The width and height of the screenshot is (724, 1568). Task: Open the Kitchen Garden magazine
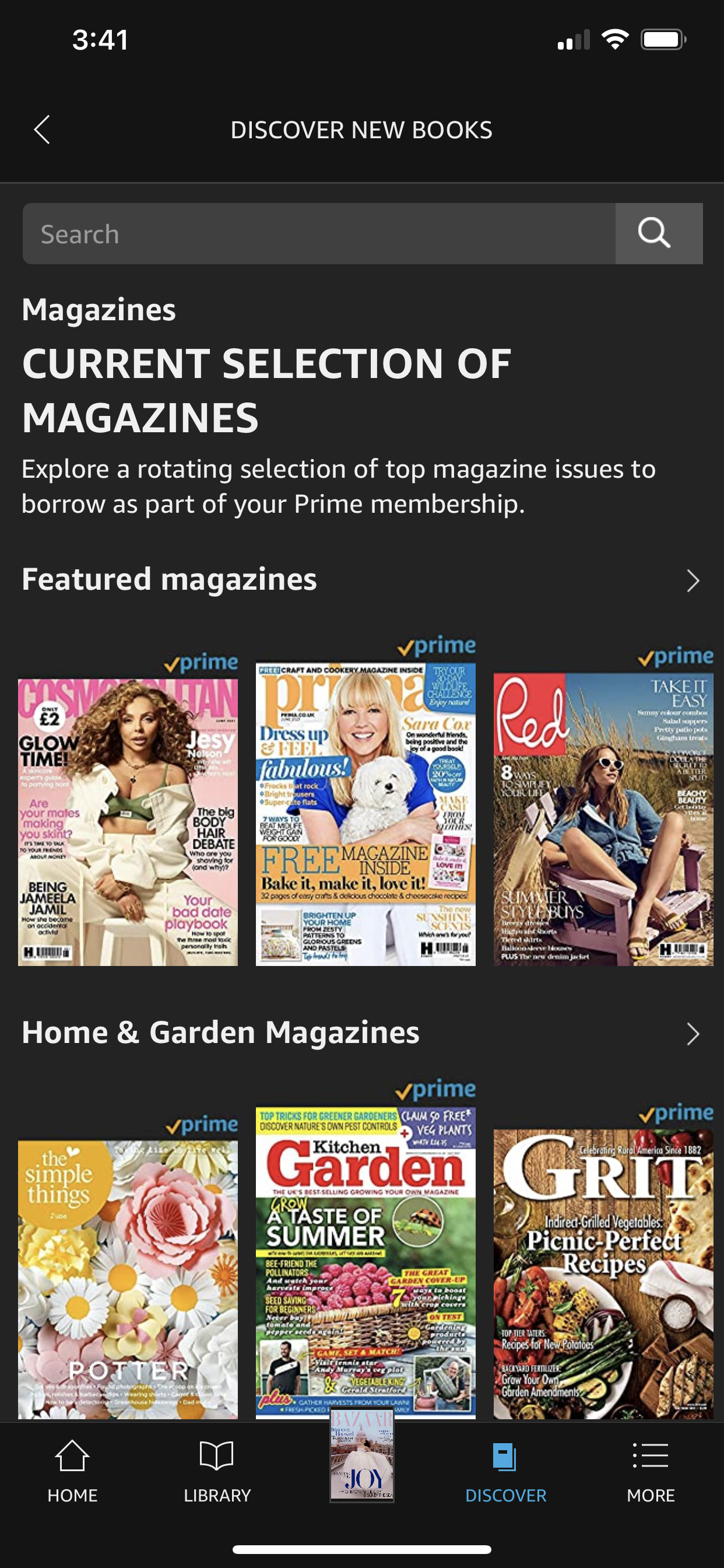tap(365, 1263)
